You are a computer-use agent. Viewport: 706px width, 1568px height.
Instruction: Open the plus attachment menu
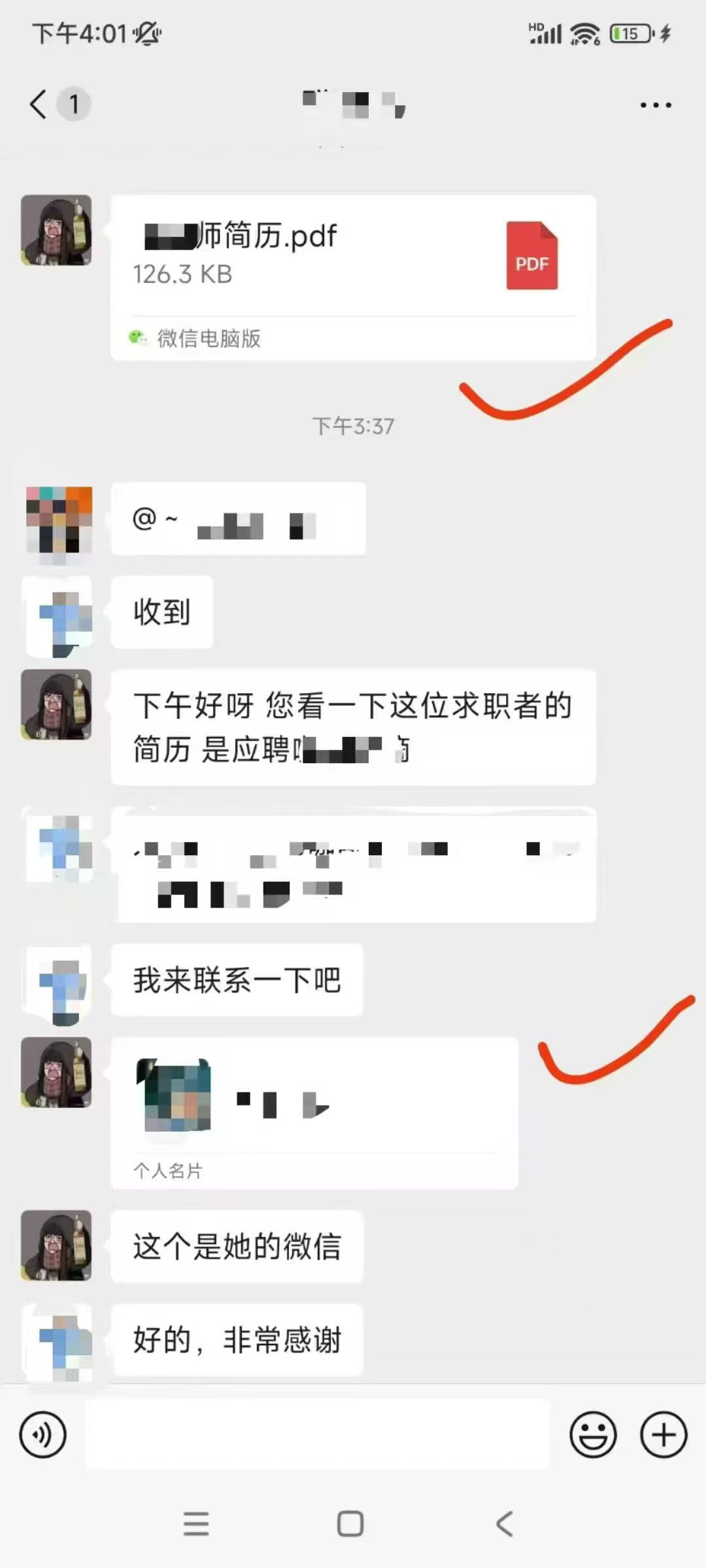tap(664, 1435)
